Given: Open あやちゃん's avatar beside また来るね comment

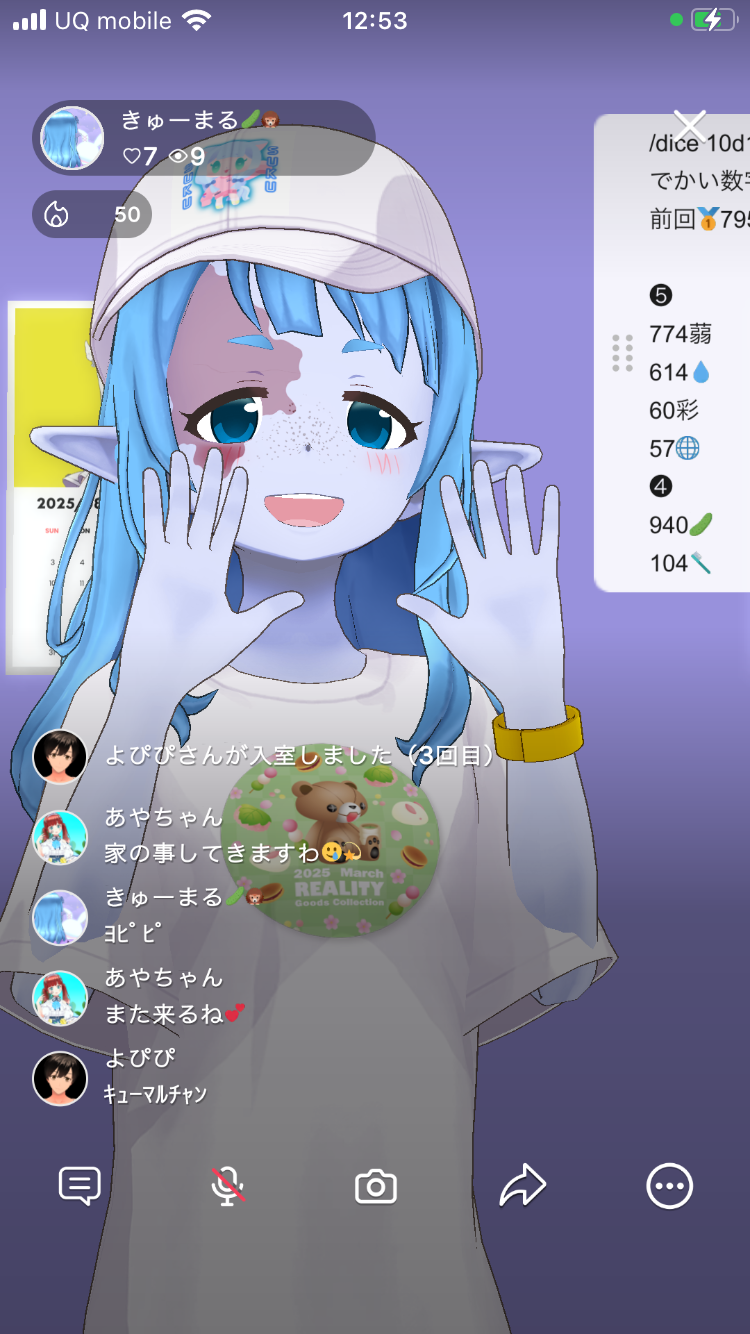Looking at the screenshot, I should (x=60, y=998).
